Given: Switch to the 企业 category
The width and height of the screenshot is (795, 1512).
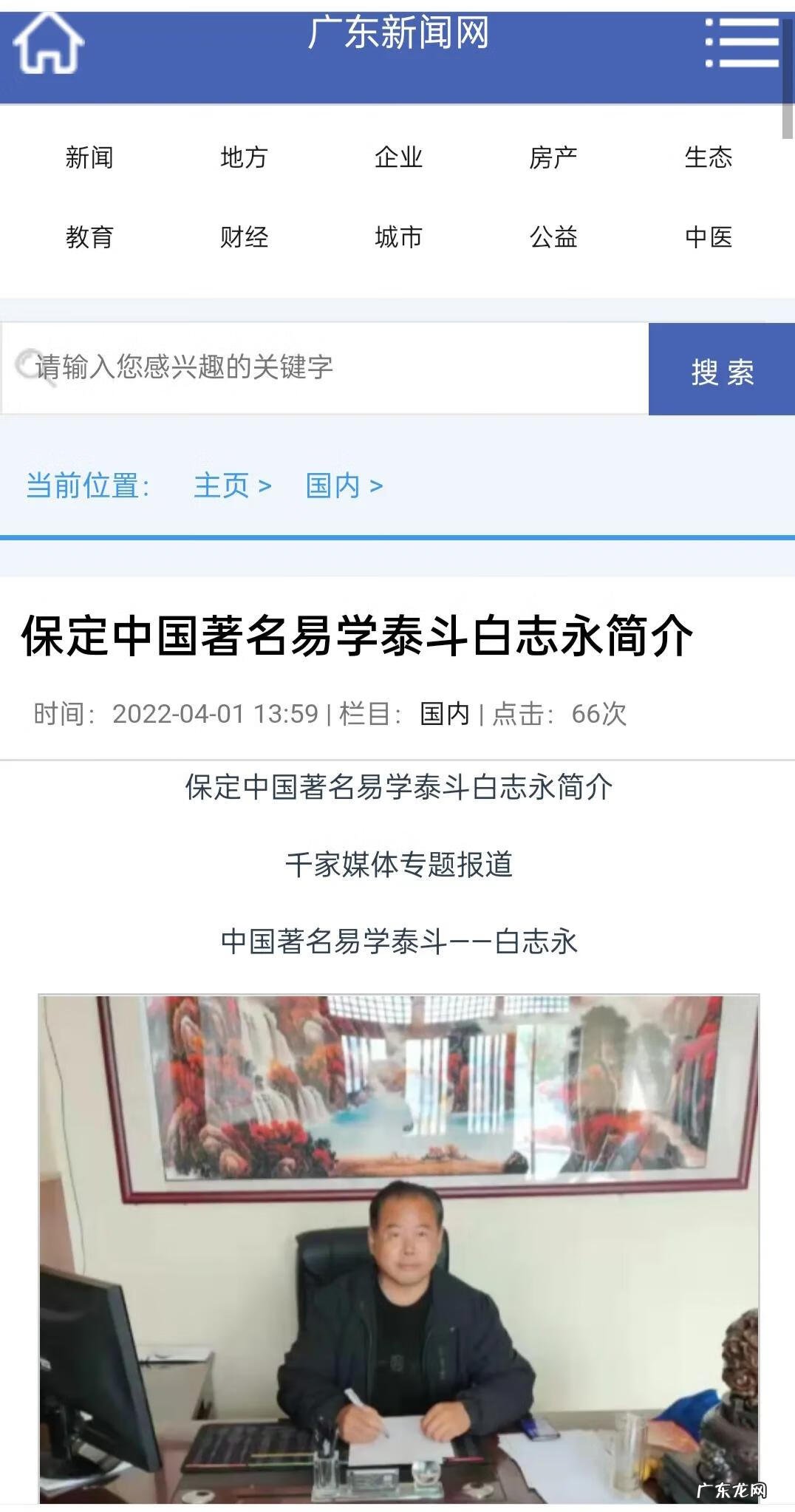Looking at the screenshot, I should coord(398,157).
